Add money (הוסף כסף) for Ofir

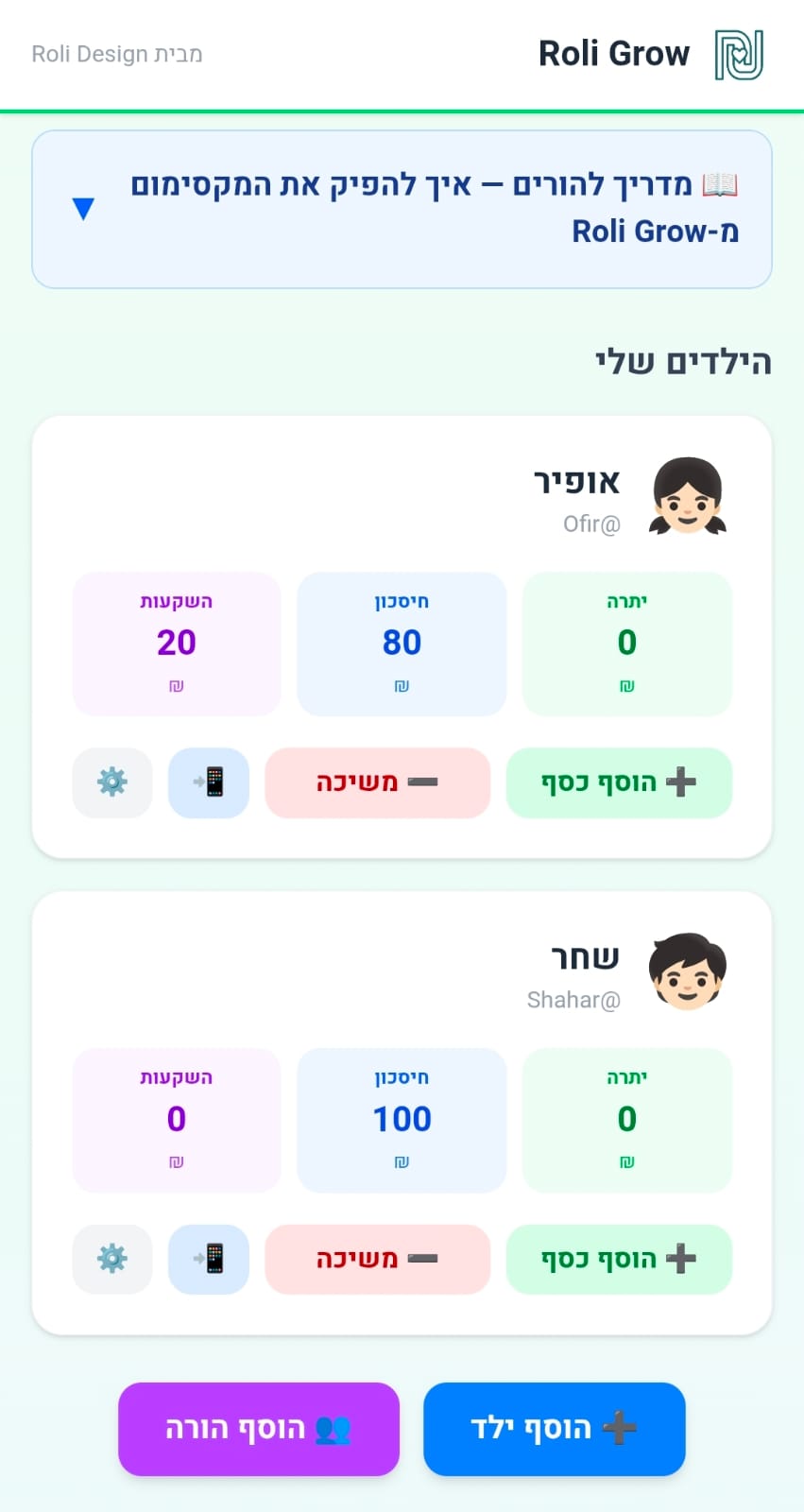pos(619,782)
